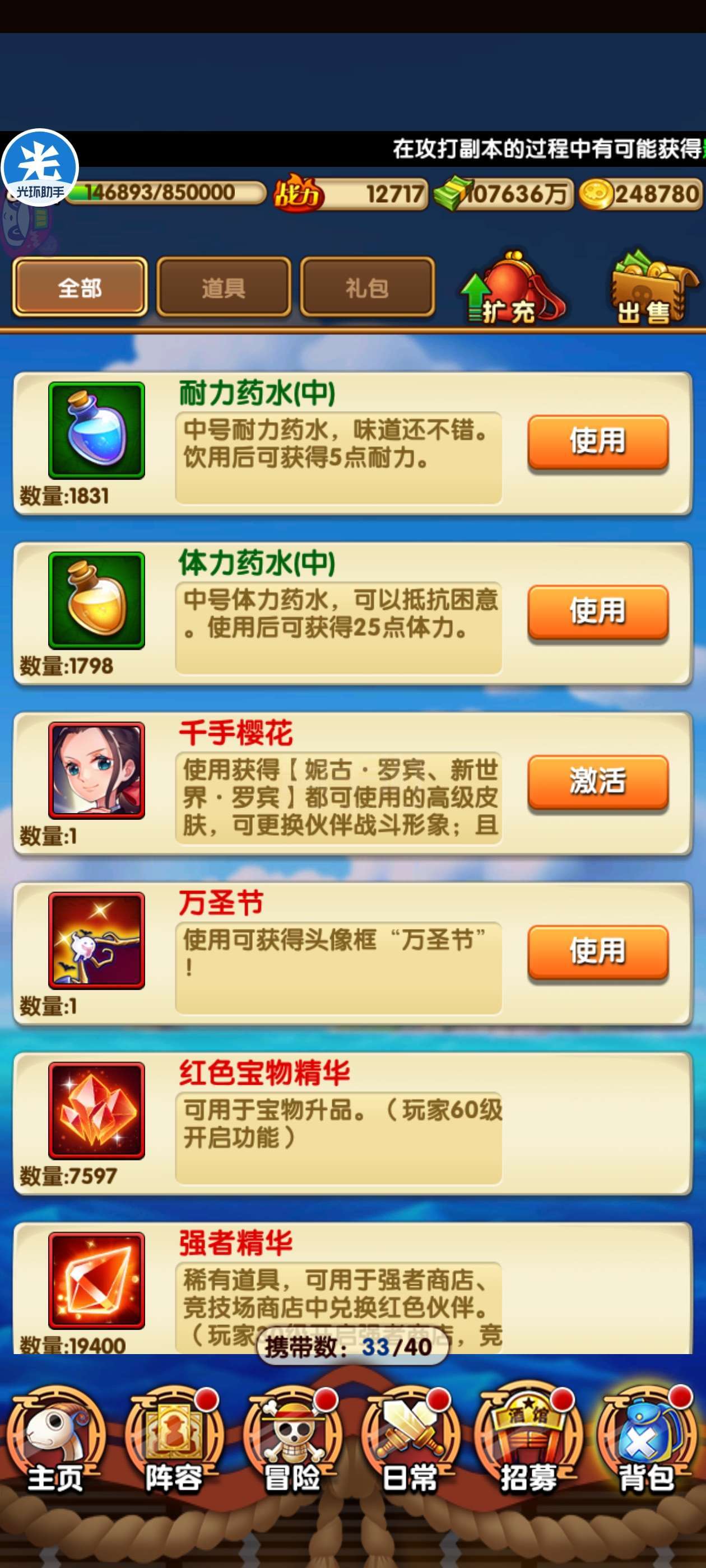Activate the 千手樱花 skin
The image size is (706, 1568).
click(597, 782)
